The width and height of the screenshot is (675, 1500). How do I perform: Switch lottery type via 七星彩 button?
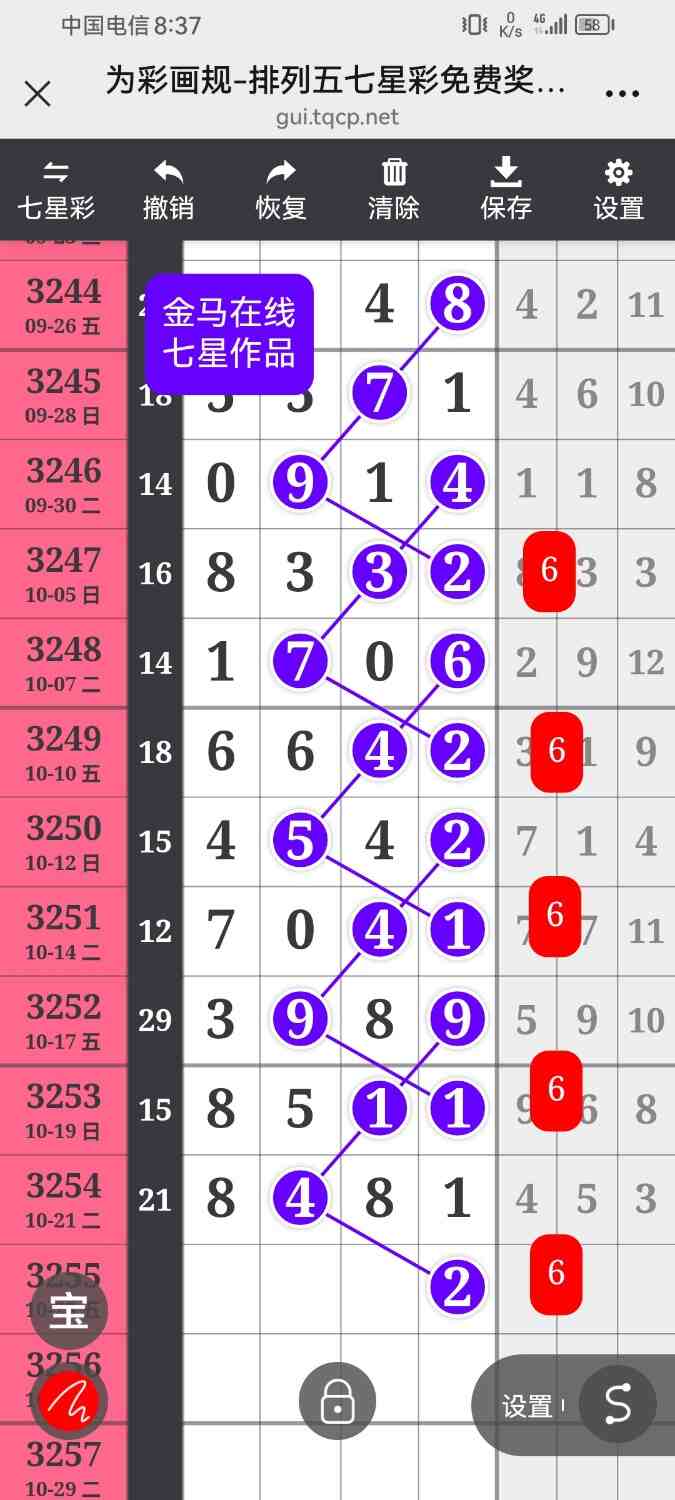click(56, 190)
